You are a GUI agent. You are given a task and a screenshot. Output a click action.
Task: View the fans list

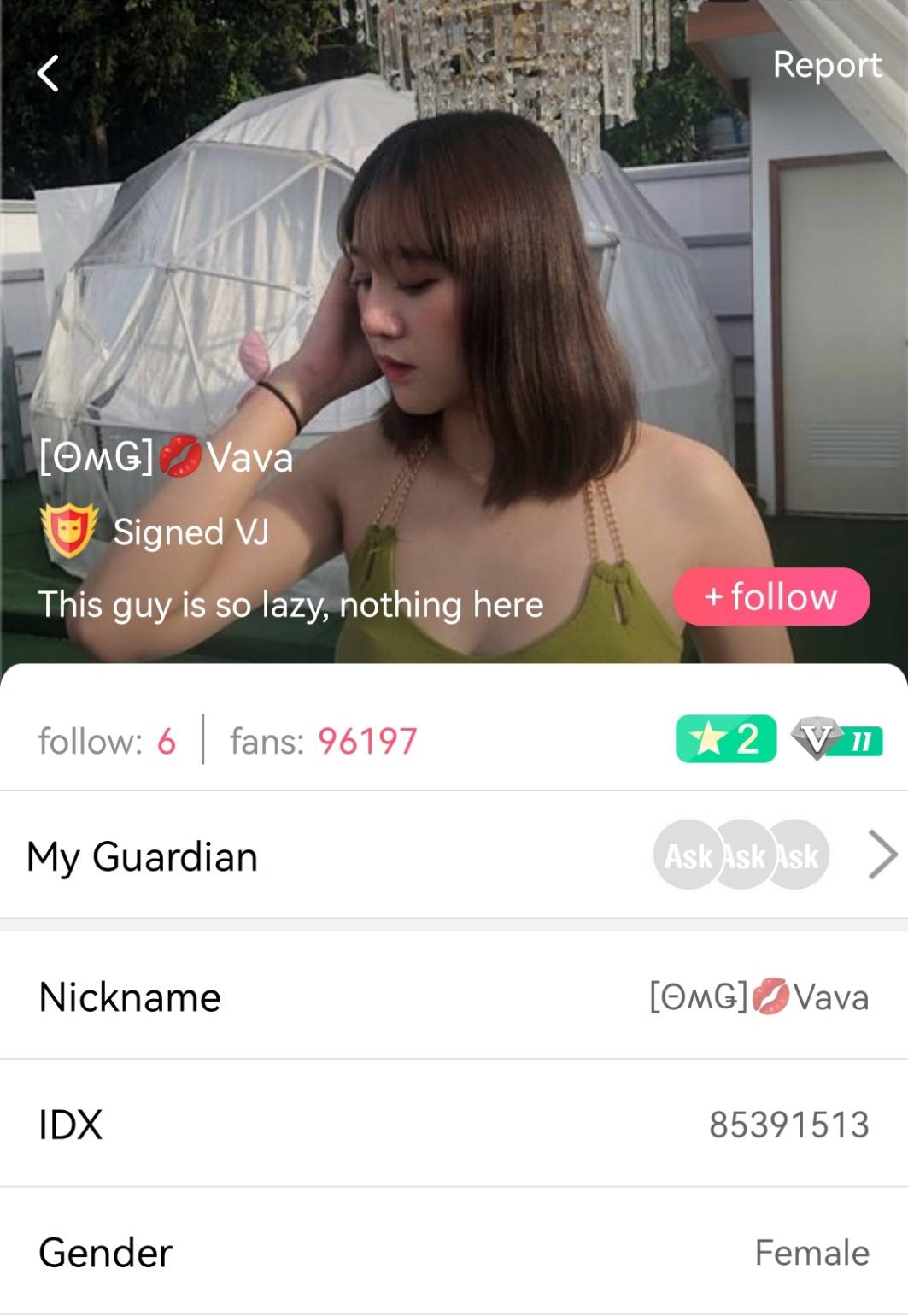(323, 741)
